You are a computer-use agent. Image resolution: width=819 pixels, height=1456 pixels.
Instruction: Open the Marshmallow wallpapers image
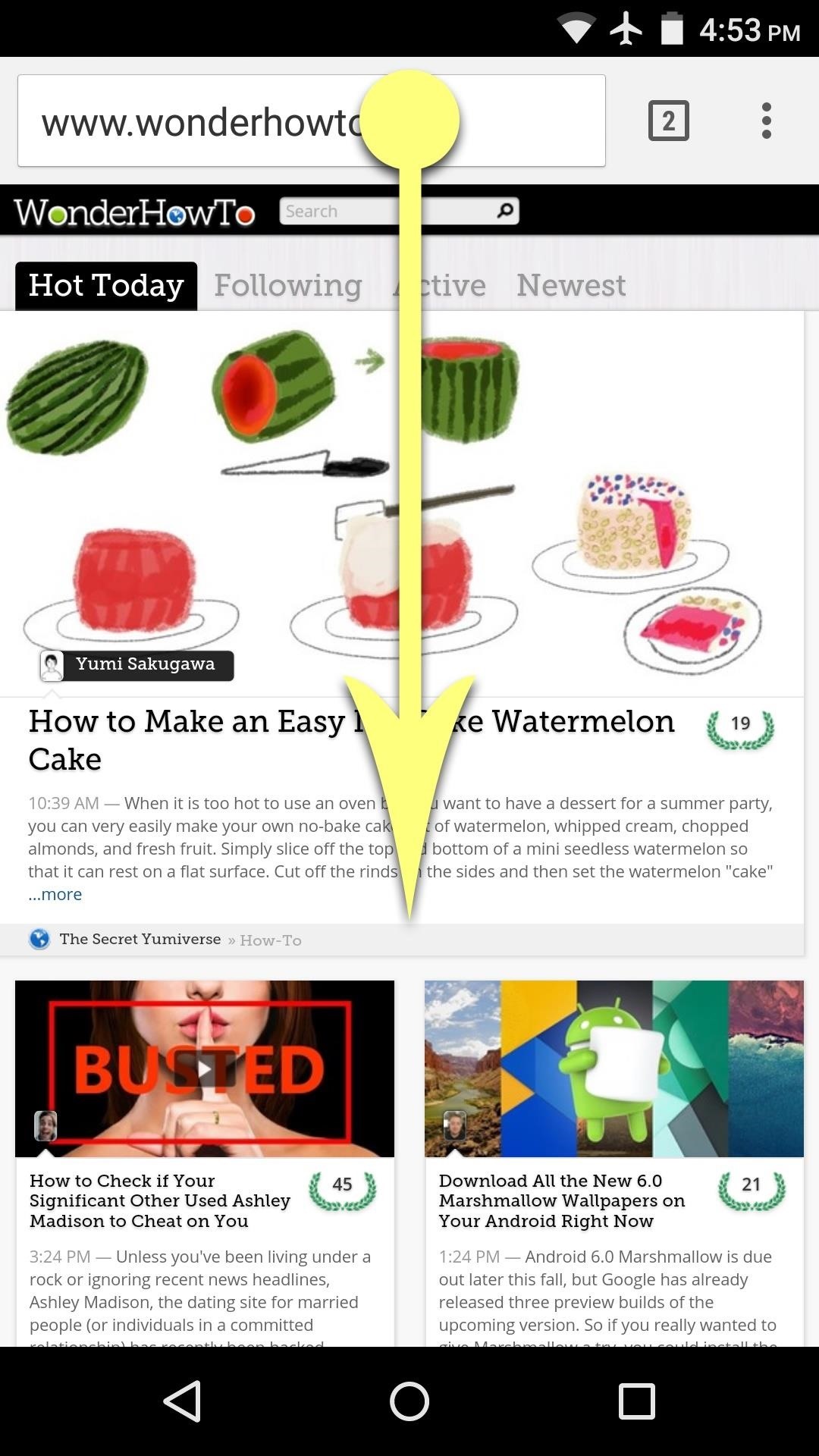click(x=614, y=1069)
